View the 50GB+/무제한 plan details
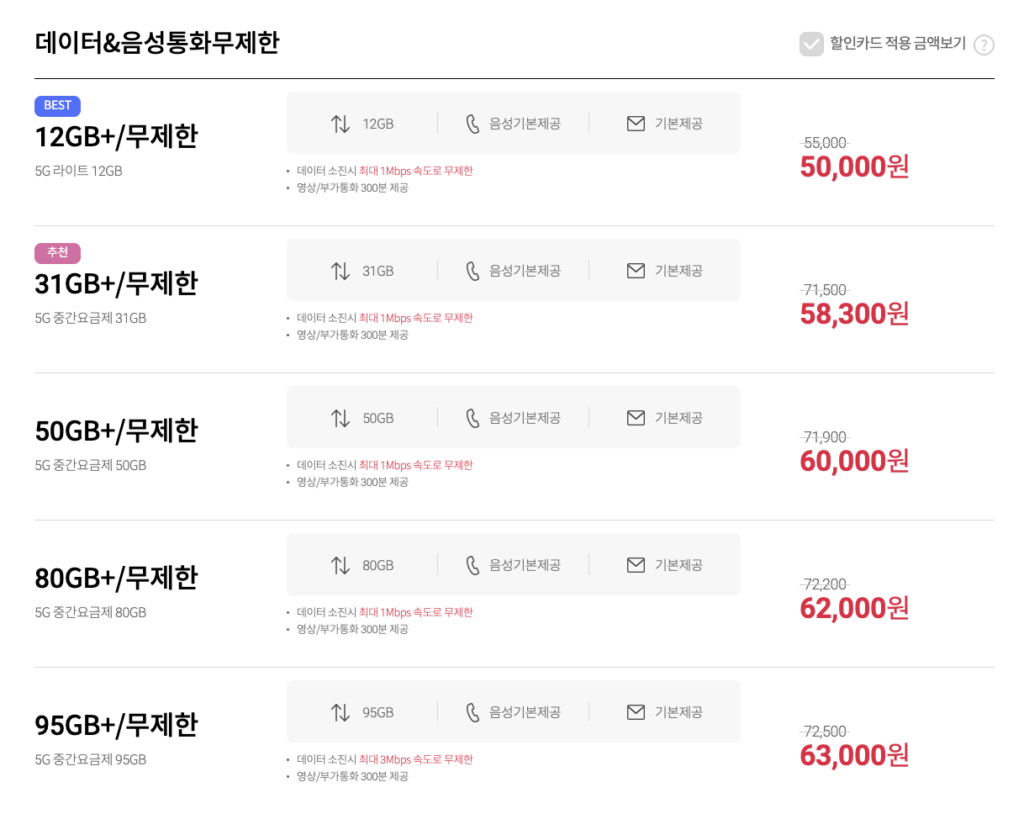Viewport: 1024px width, 814px height. click(116, 430)
